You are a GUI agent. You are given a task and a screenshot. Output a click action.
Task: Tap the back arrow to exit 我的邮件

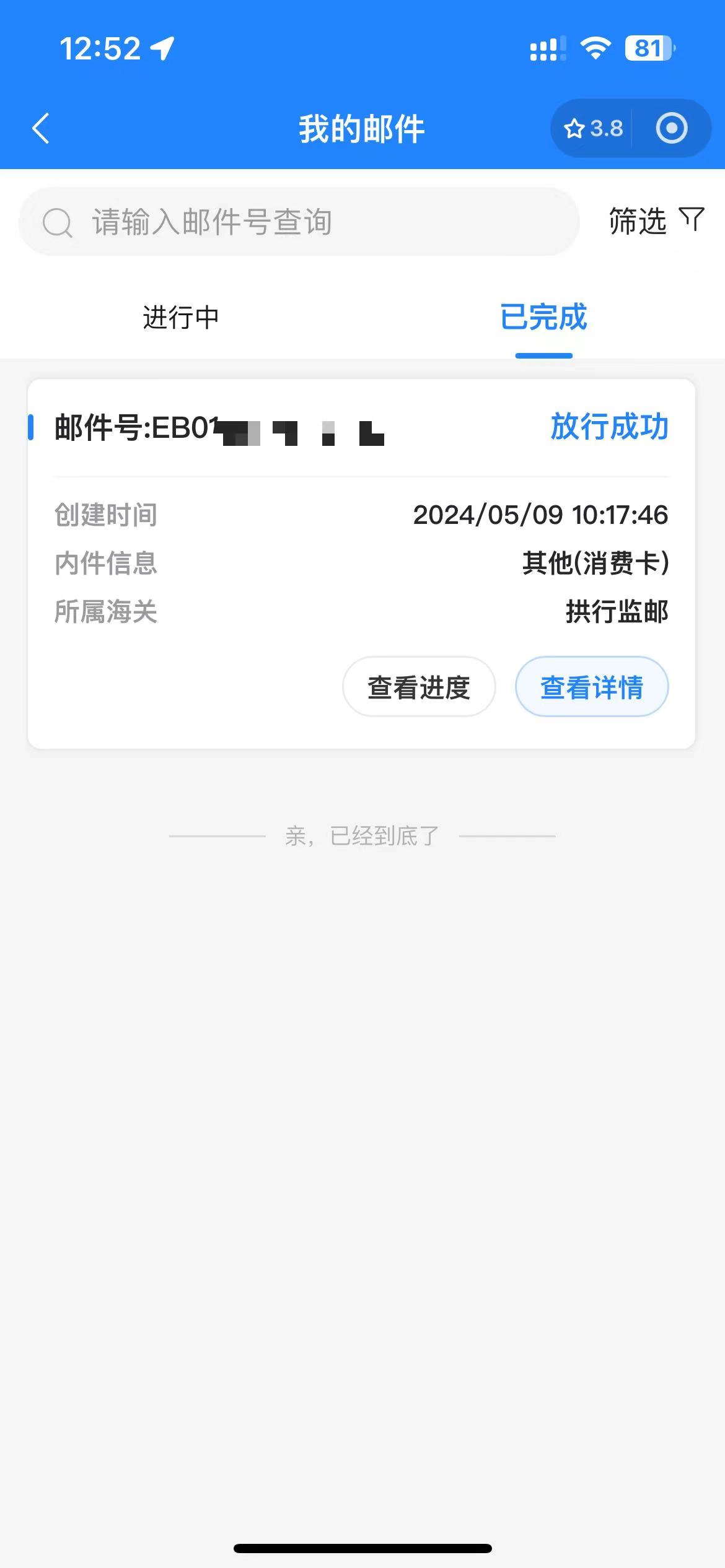(x=40, y=128)
